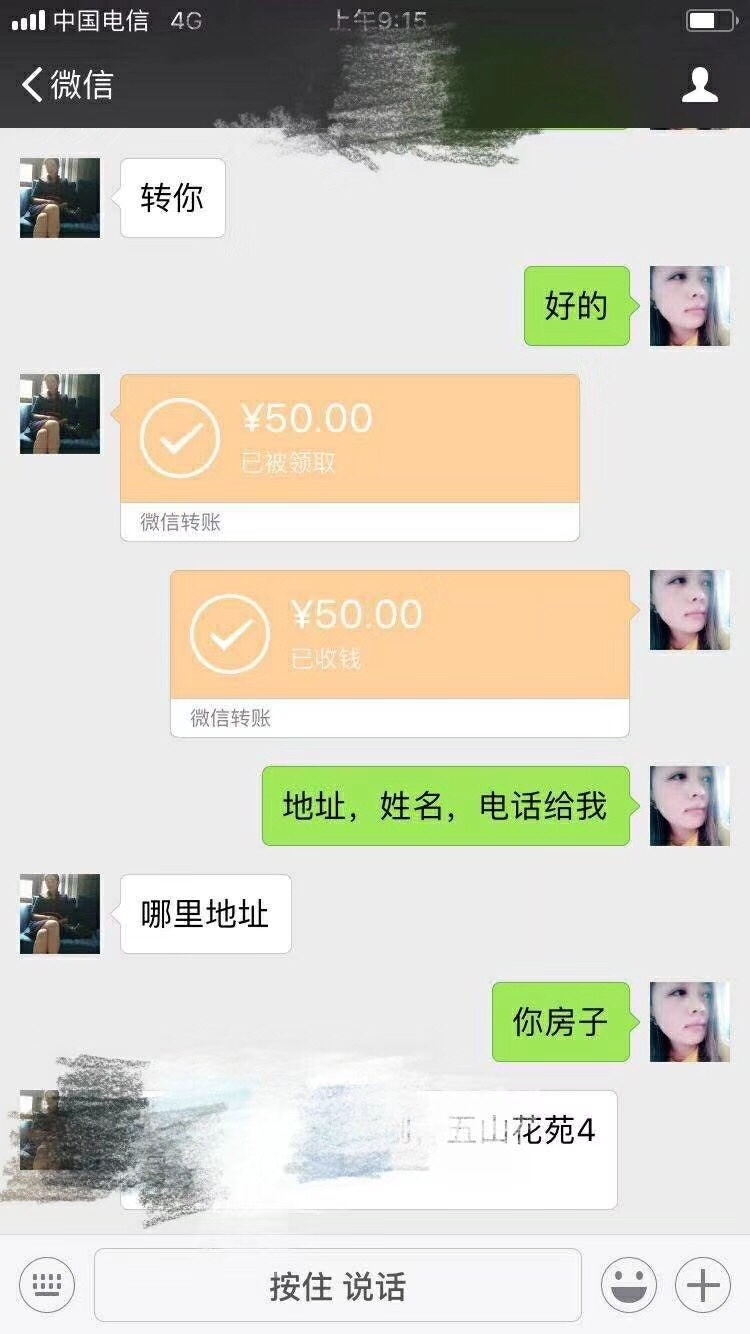Tap the 地址，姓名，电话给我 message
Viewport: 750px width, 1334px height.
[x=444, y=806]
